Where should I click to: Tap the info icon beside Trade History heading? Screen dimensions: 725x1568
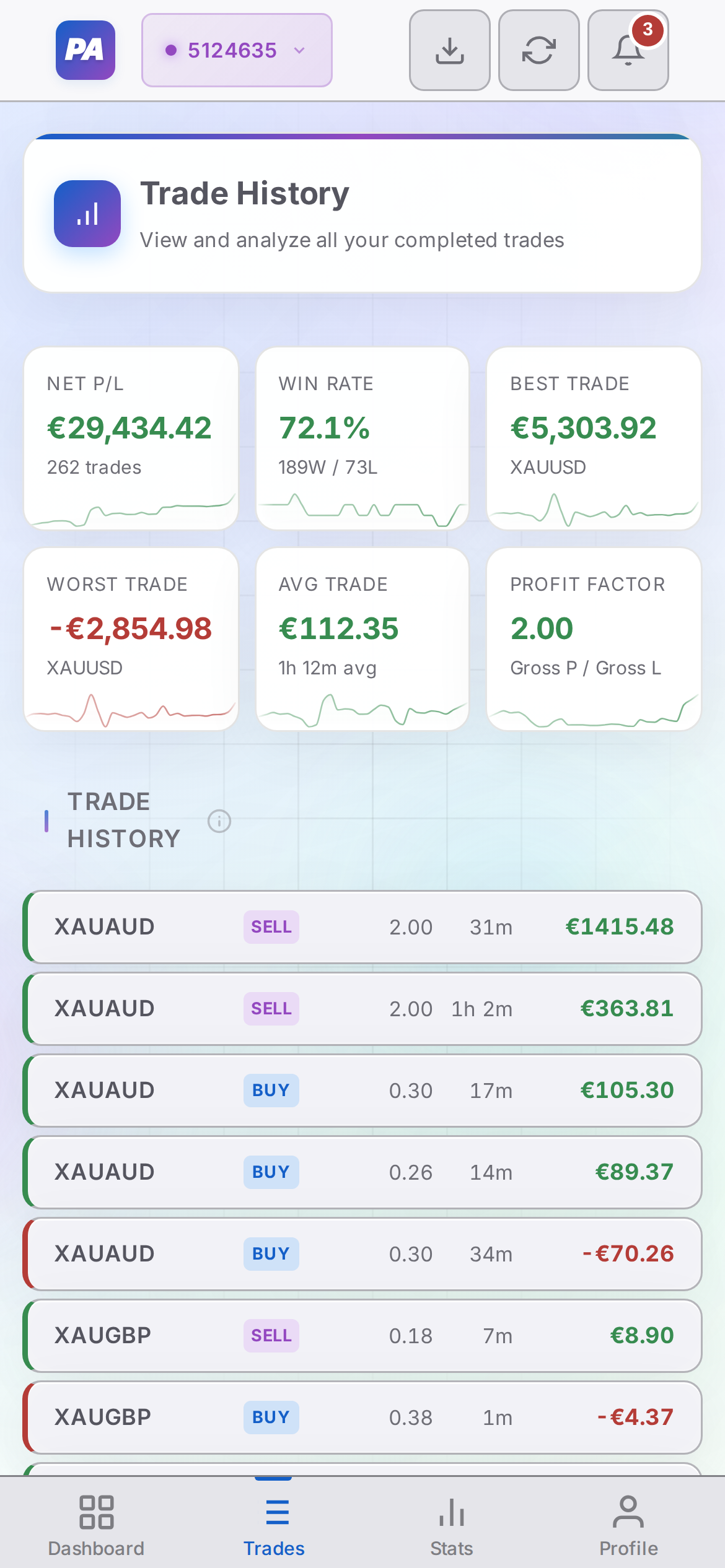219,821
